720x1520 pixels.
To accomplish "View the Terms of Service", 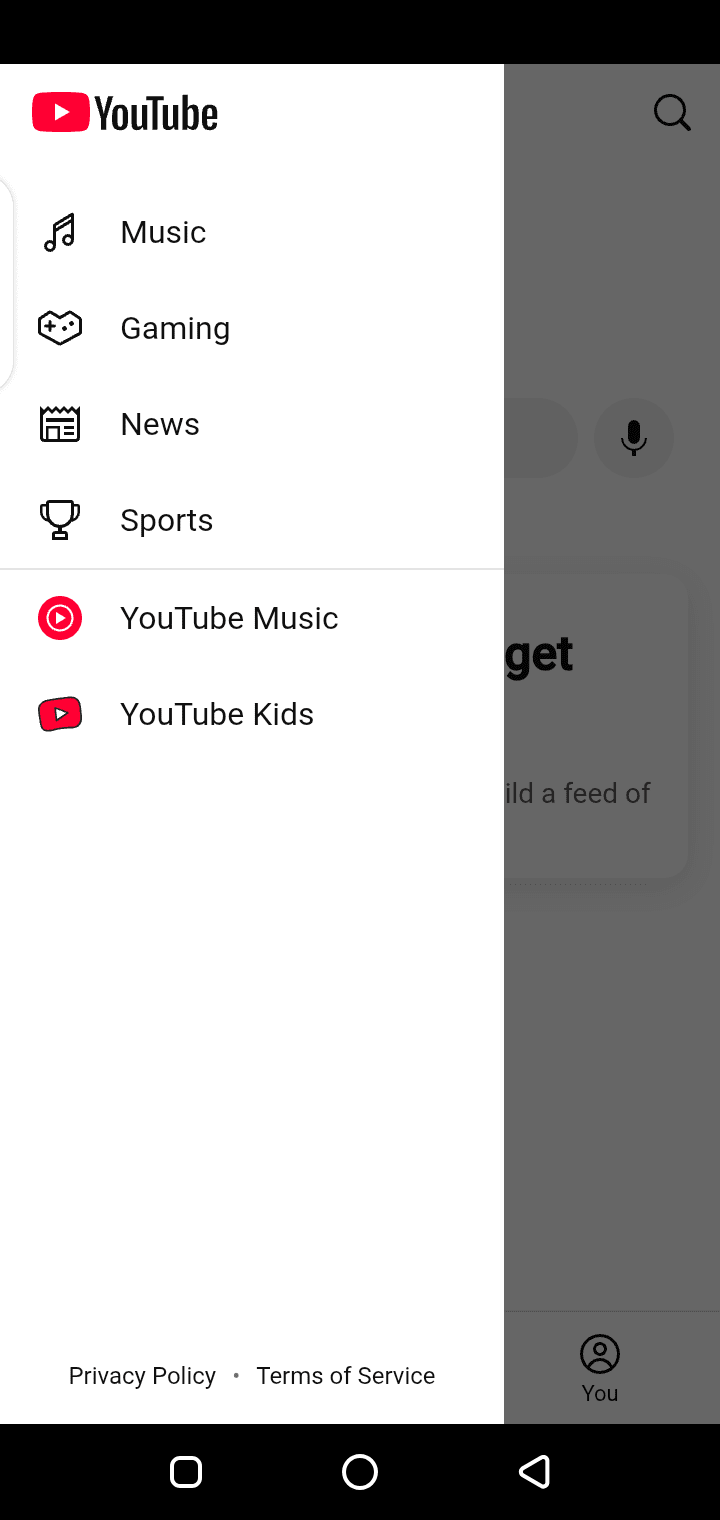I will (345, 1375).
